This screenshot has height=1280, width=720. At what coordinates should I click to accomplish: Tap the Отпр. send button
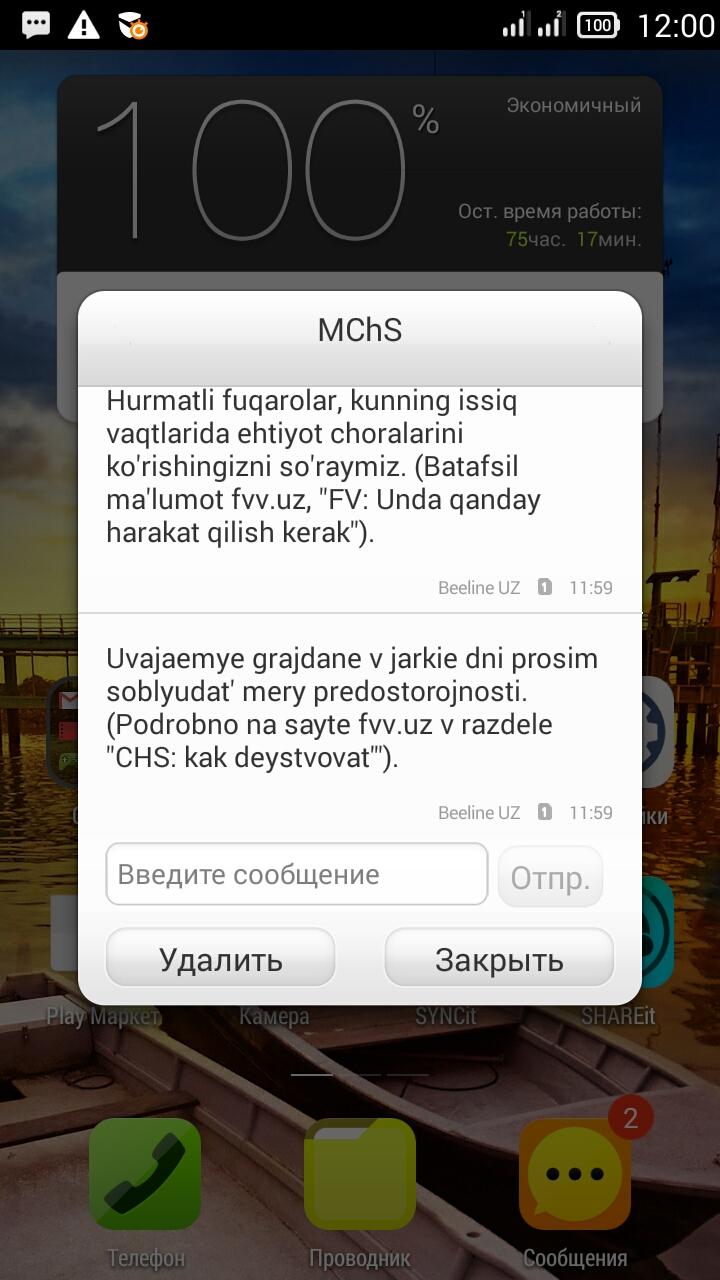(551, 877)
